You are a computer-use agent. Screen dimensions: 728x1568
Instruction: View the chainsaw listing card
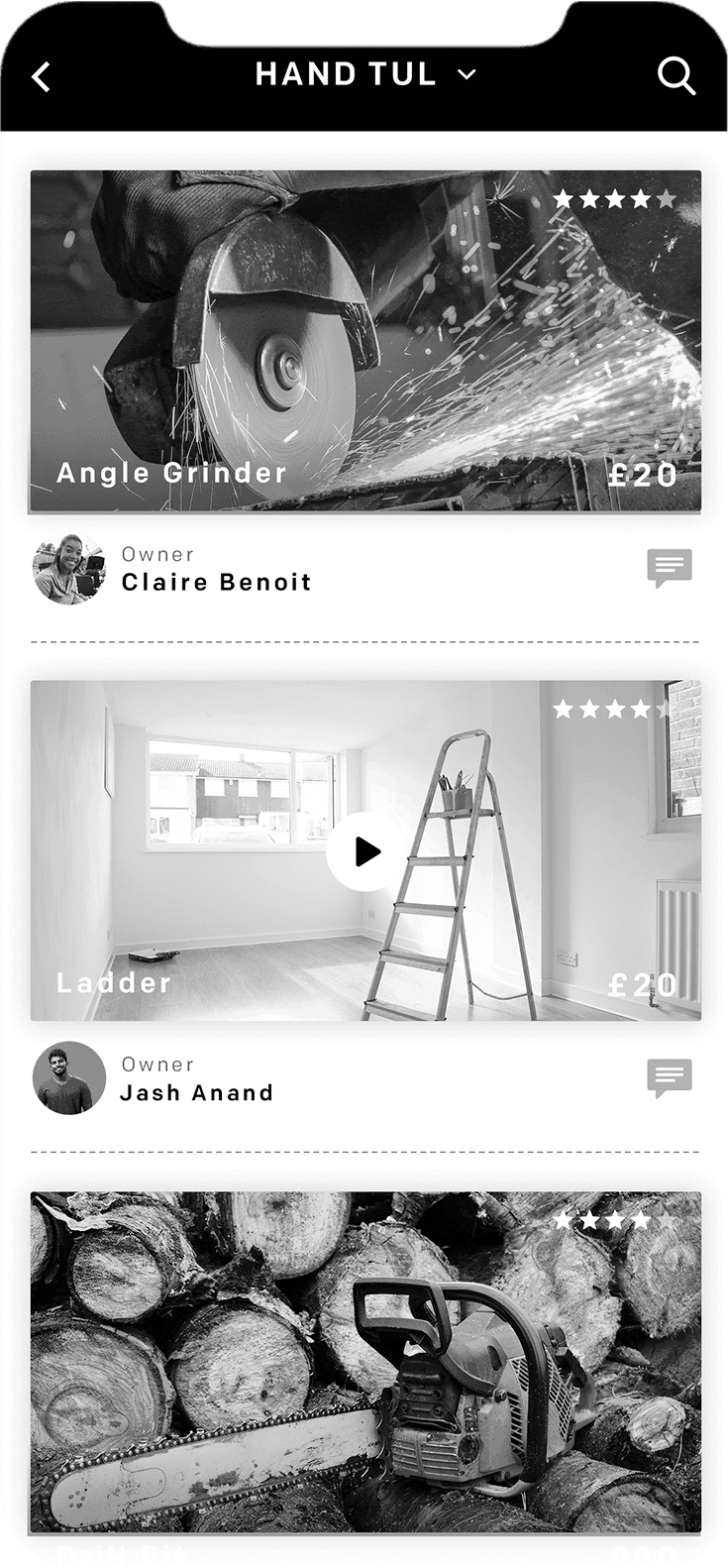(365, 1363)
